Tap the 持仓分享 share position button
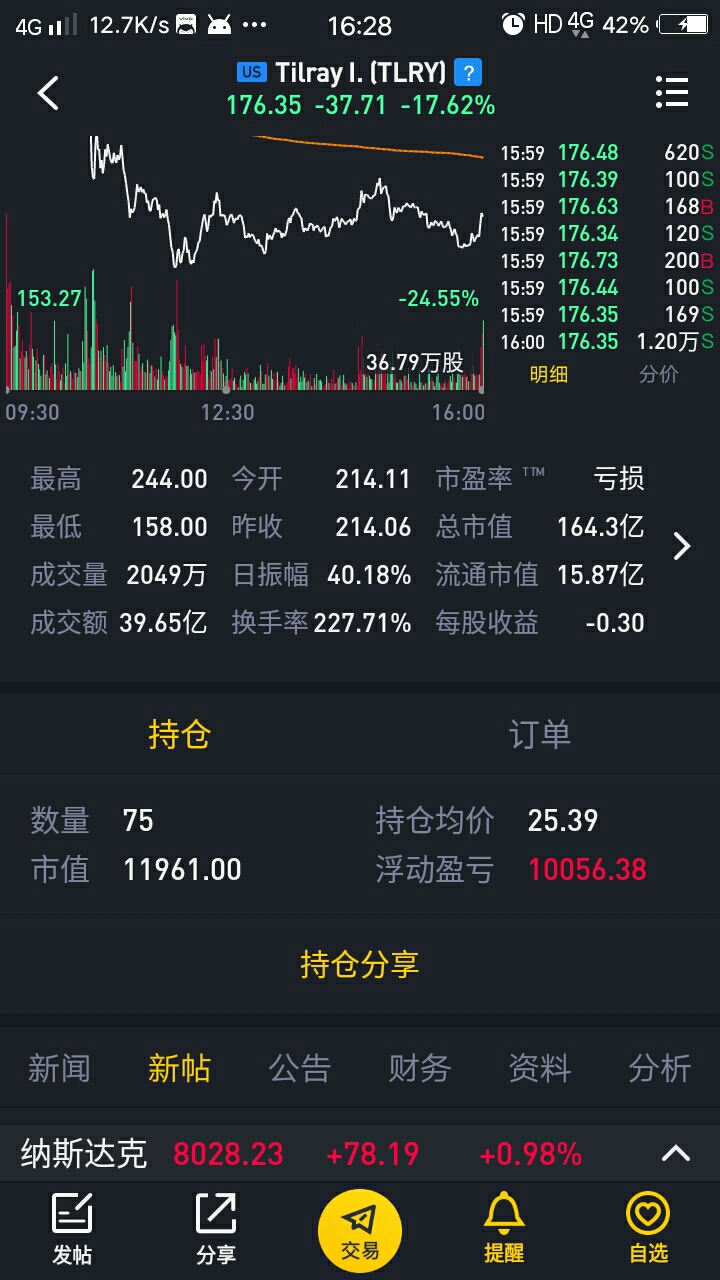The height and width of the screenshot is (1280, 720). pos(360,964)
